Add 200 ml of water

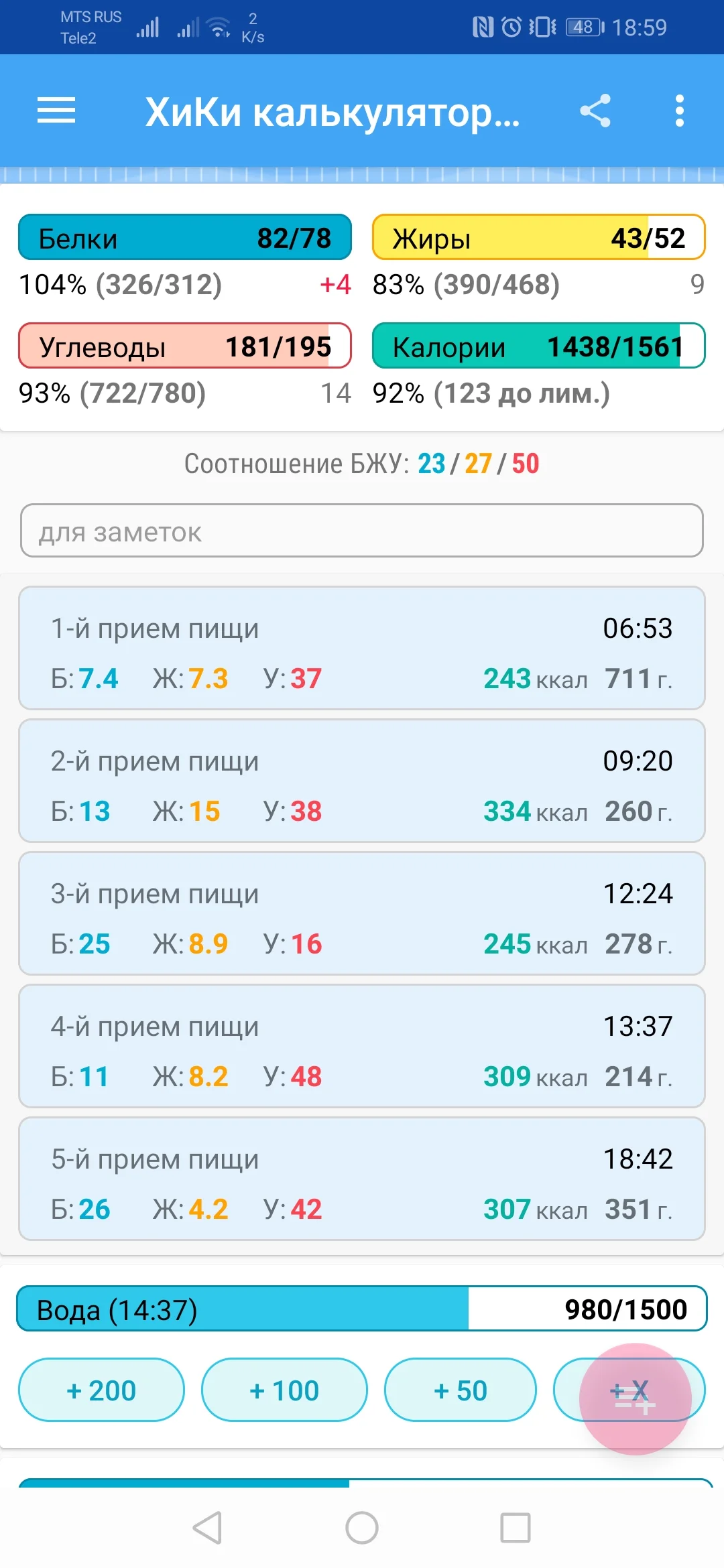(x=101, y=1390)
